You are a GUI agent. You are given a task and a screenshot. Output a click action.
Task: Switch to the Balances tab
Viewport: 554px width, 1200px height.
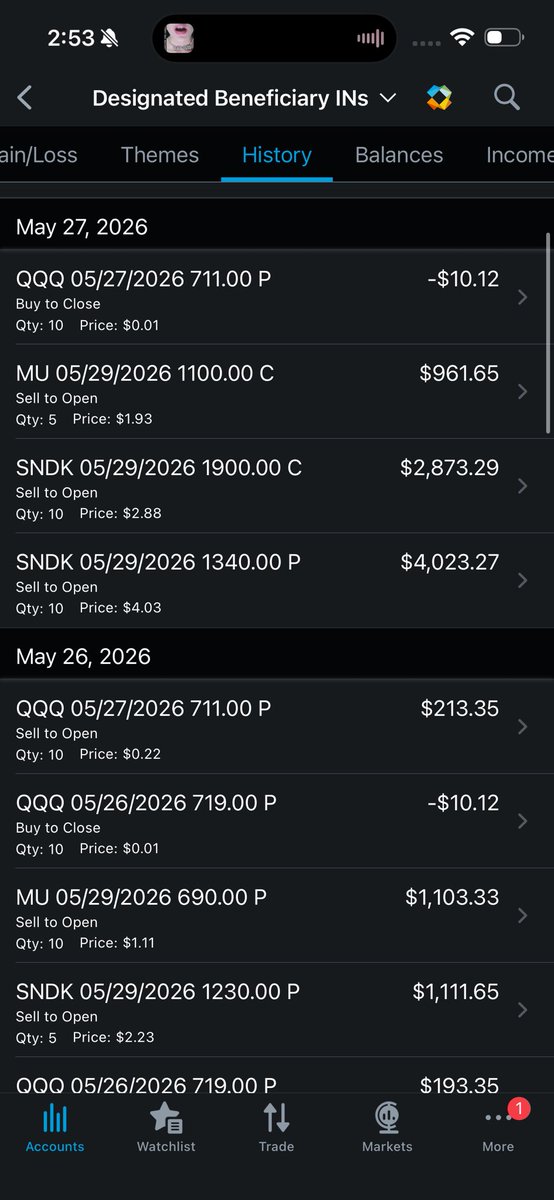[x=399, y=155]
